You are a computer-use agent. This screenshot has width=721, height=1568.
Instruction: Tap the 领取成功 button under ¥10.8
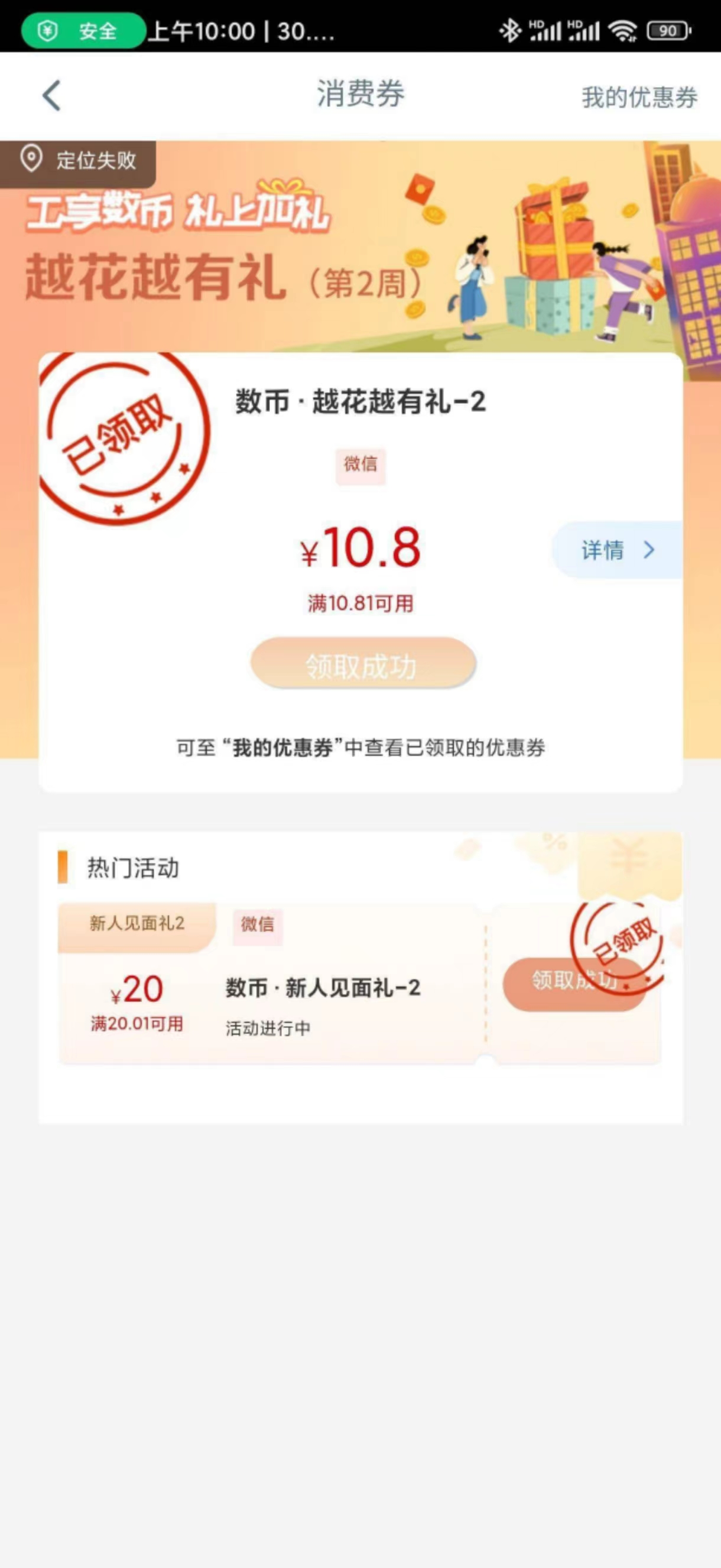(363, 665)
